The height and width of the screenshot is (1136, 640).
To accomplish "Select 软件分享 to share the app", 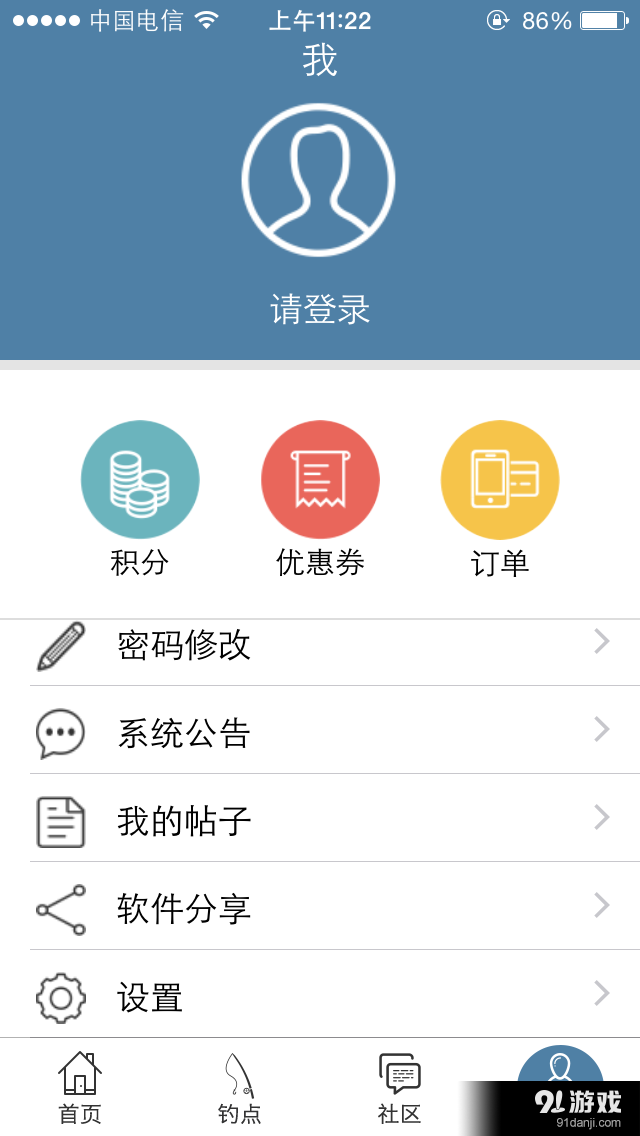I will [x=320, y=908].
